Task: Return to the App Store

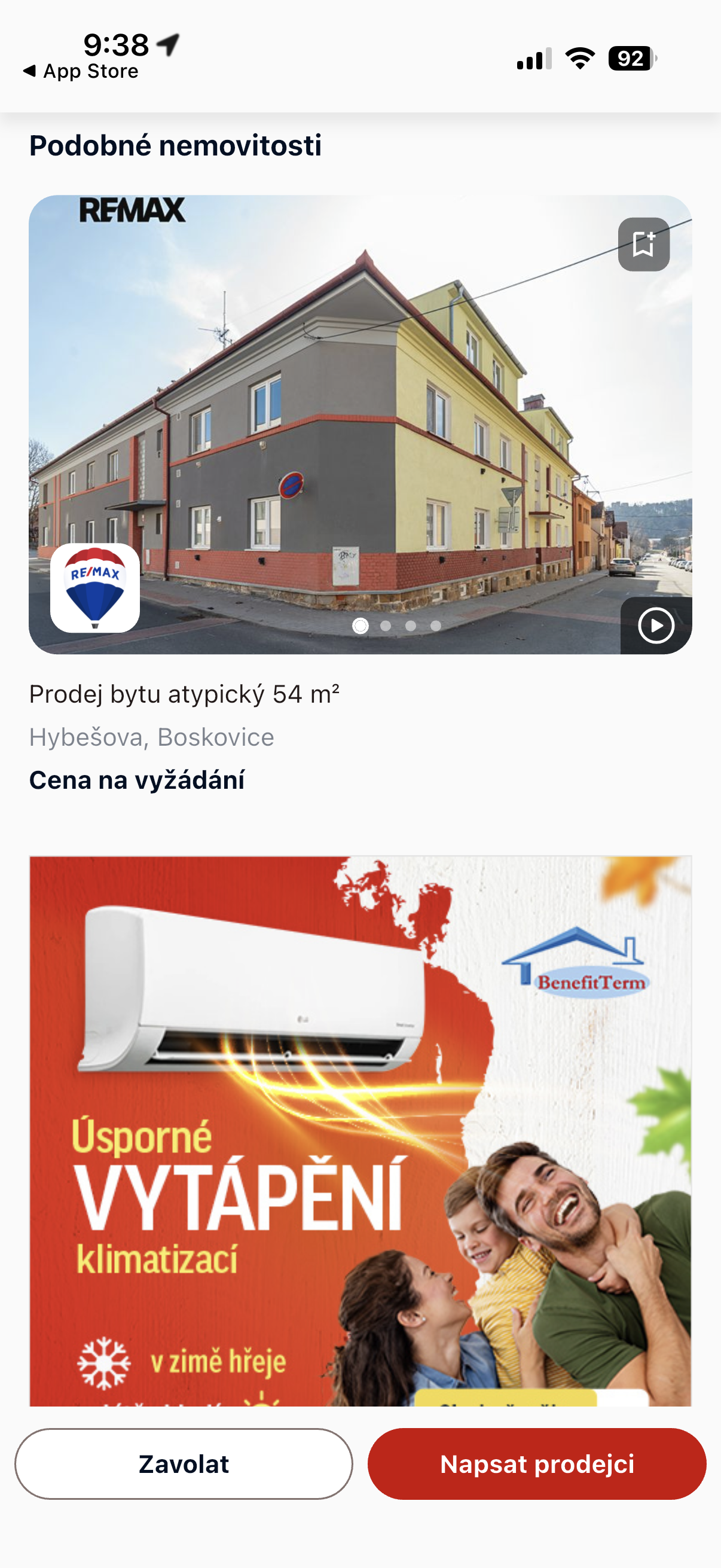Action: click(x=81, y=72)
